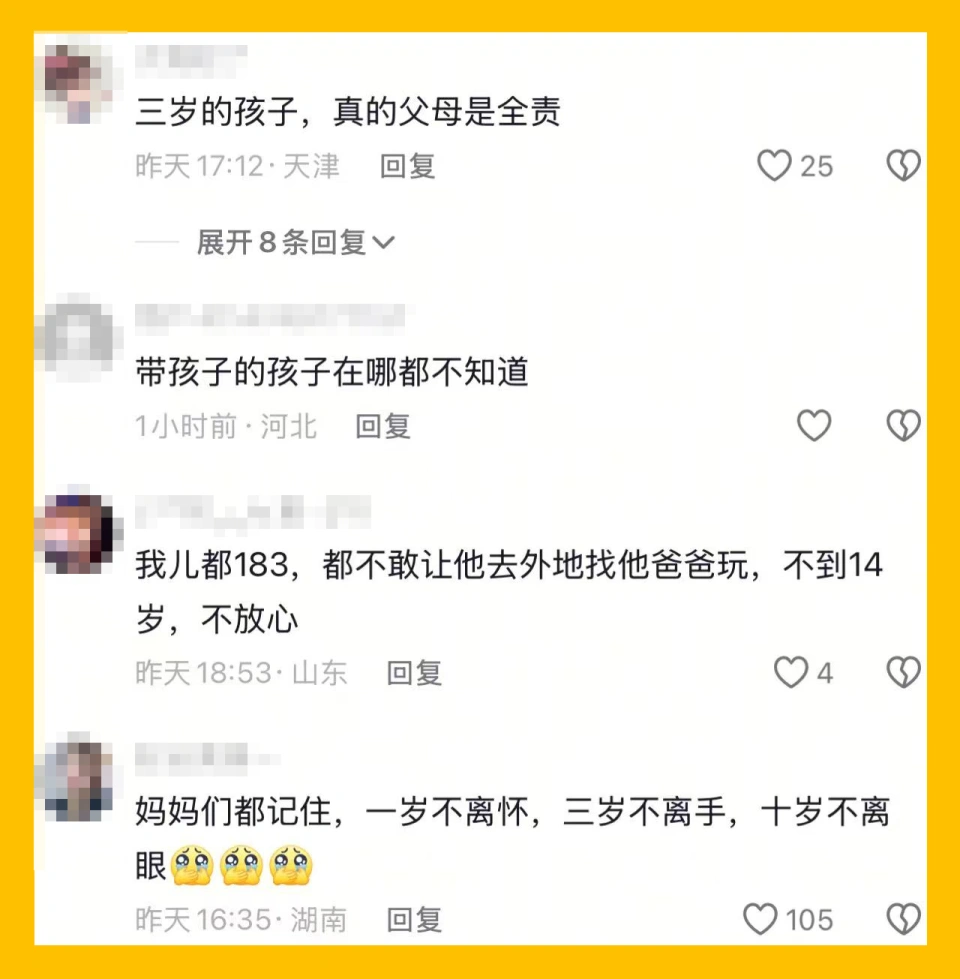The height and width of the screenshot is (979, 960).
Task: Reply to the 山东 comment posted 昨天 18:53
Action: point(414,673)
